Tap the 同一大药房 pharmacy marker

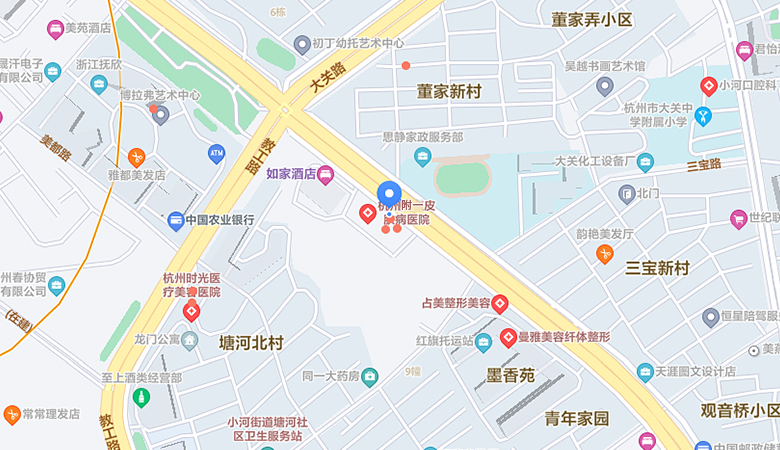[370, 376]
